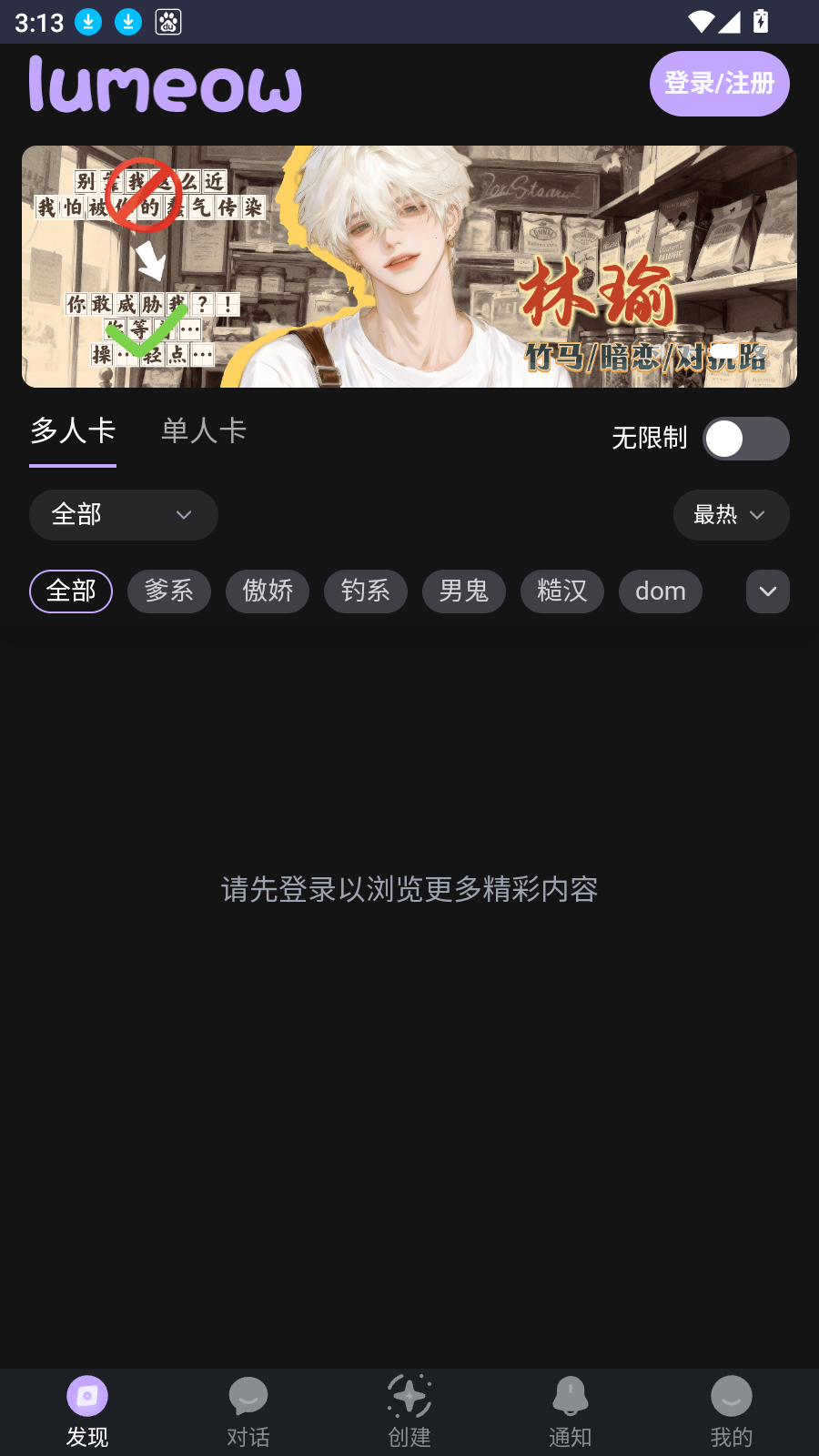
Task: Choose the 钓系 tag chip
Action: (x=366, y=591)
